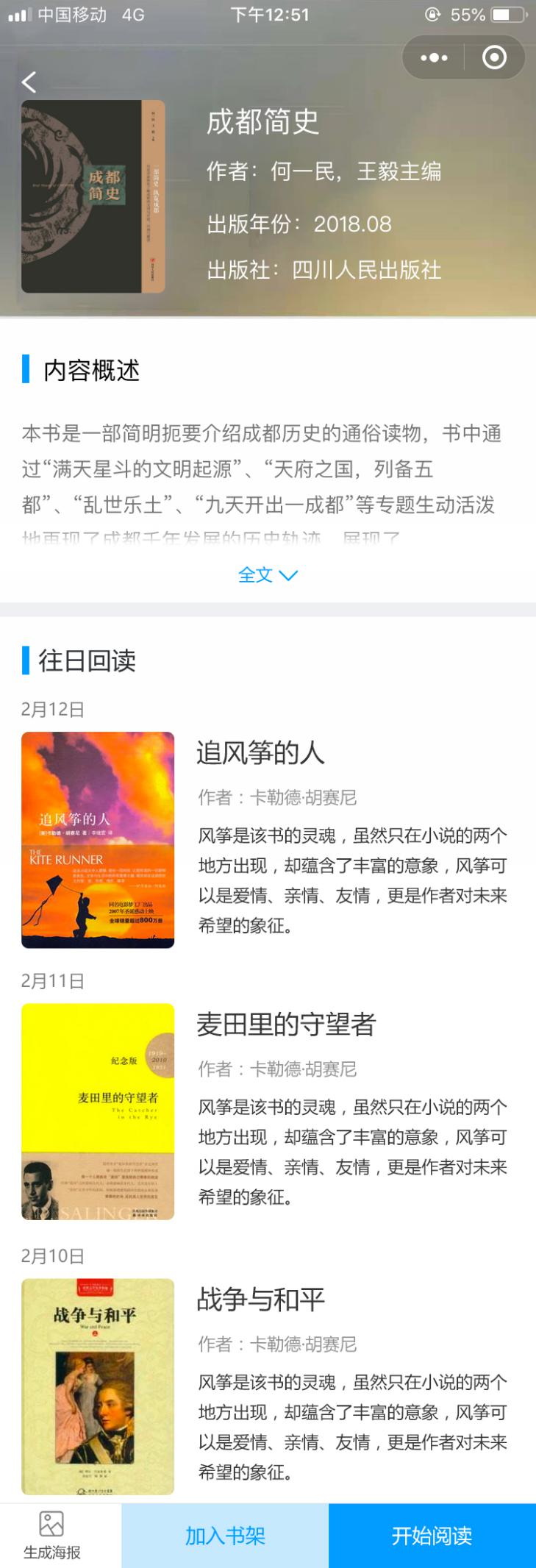Tap 生成海报 to create a poster
This screenshot has width=536, height=1568.
[51, 1535]
